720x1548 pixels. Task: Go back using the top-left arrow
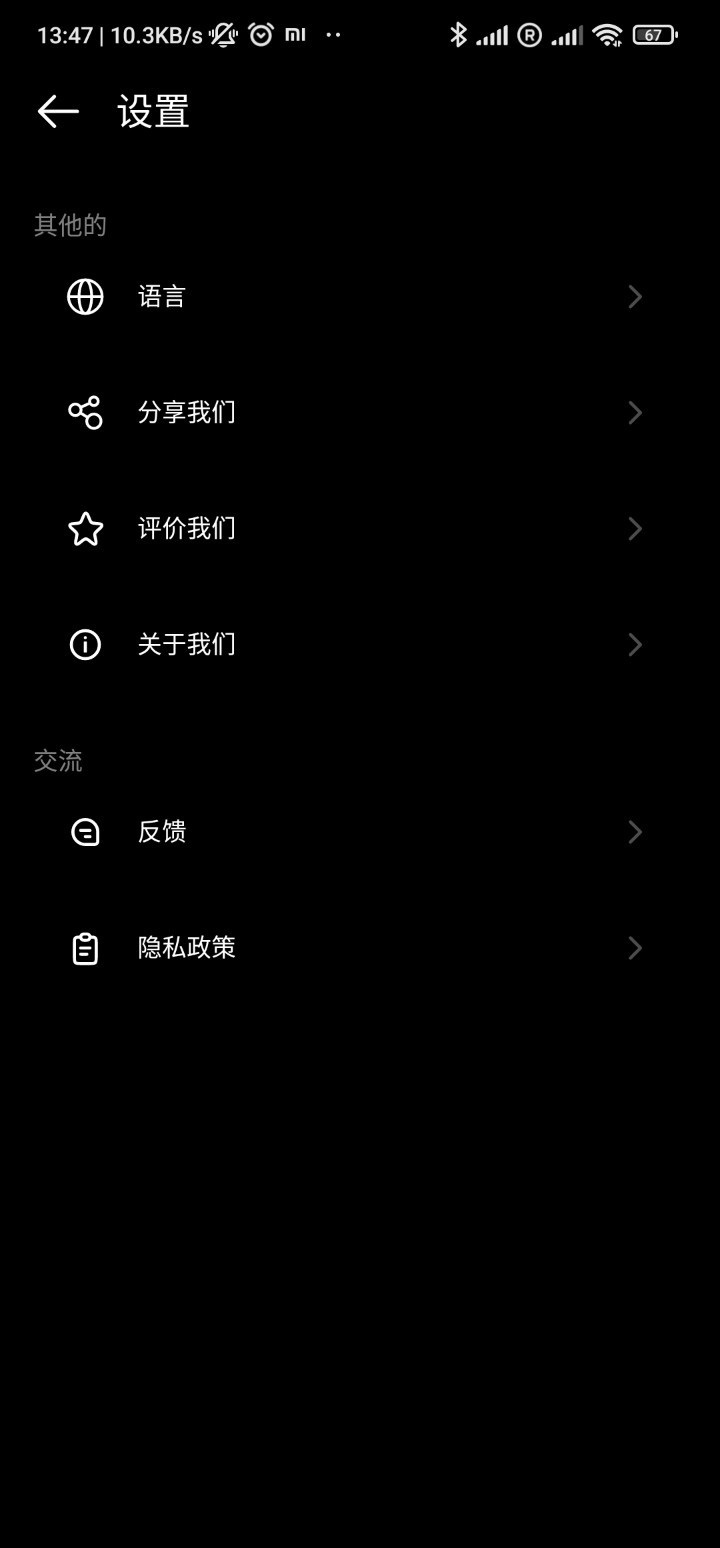coord(58,111)
